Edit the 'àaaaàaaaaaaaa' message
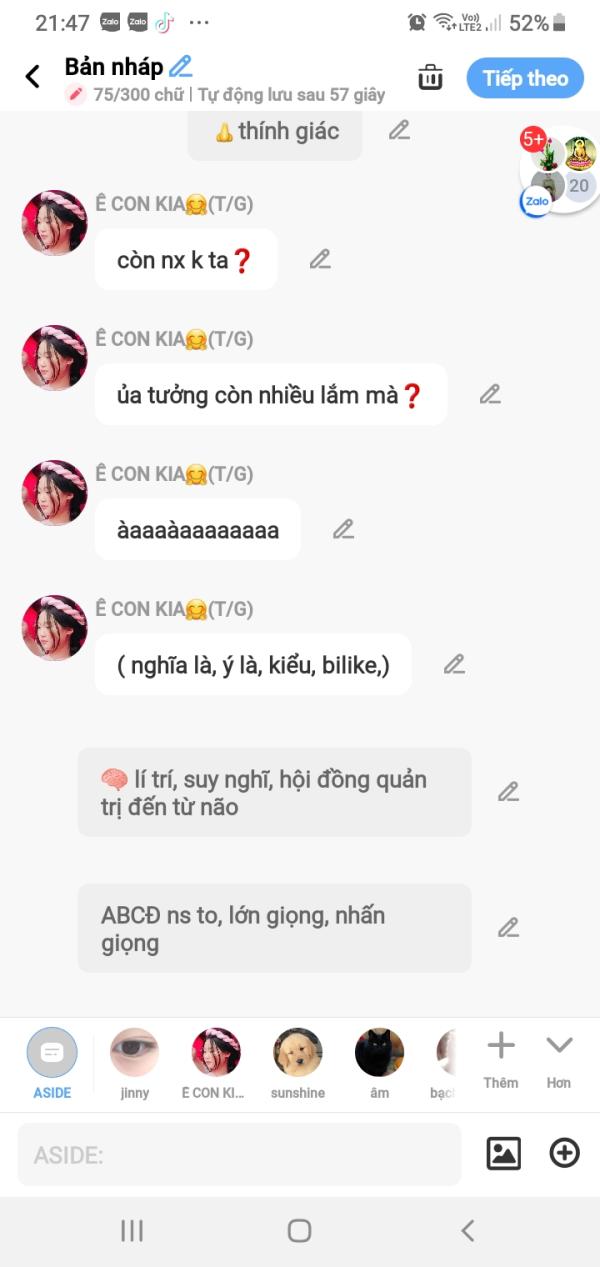 [x=343, y=529]
